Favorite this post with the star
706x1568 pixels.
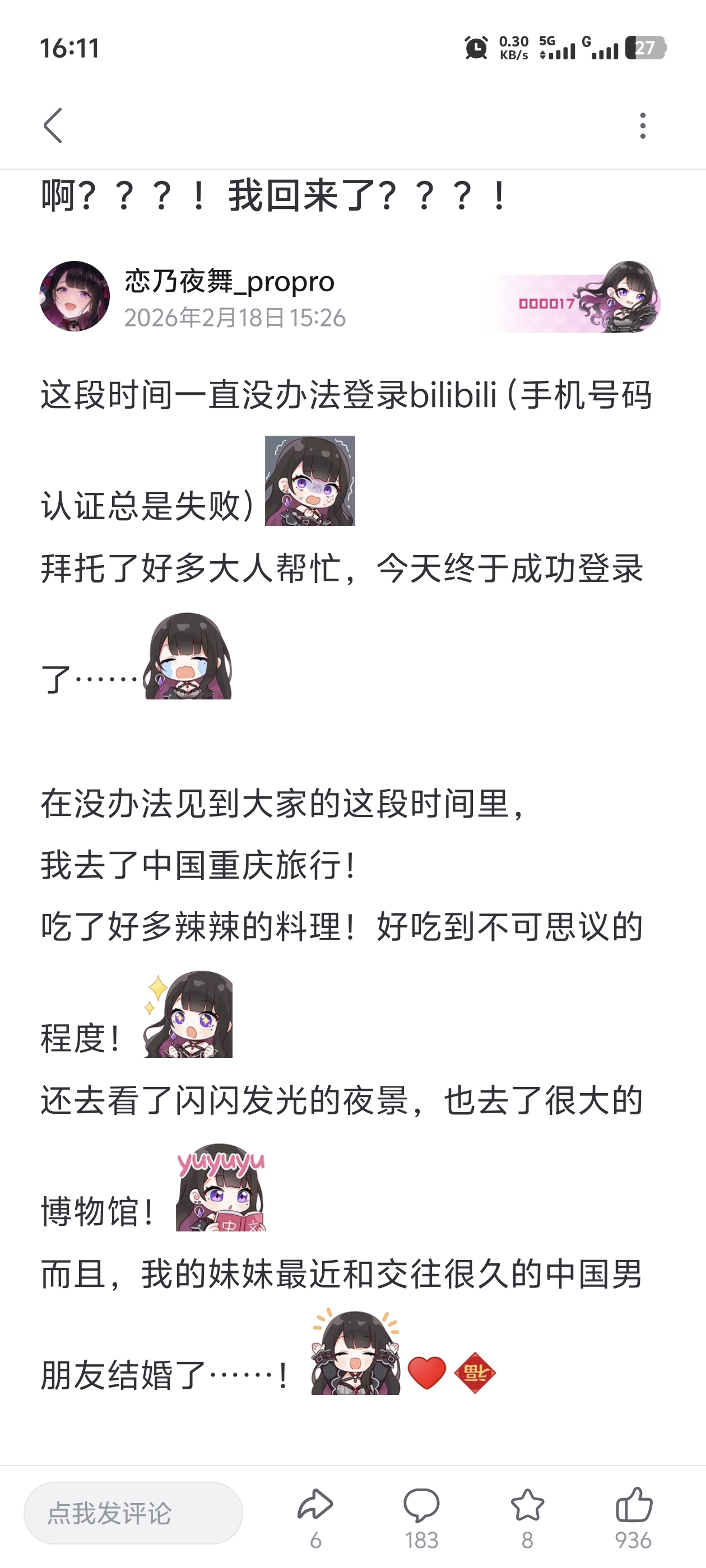click(x=527, y=1518)
